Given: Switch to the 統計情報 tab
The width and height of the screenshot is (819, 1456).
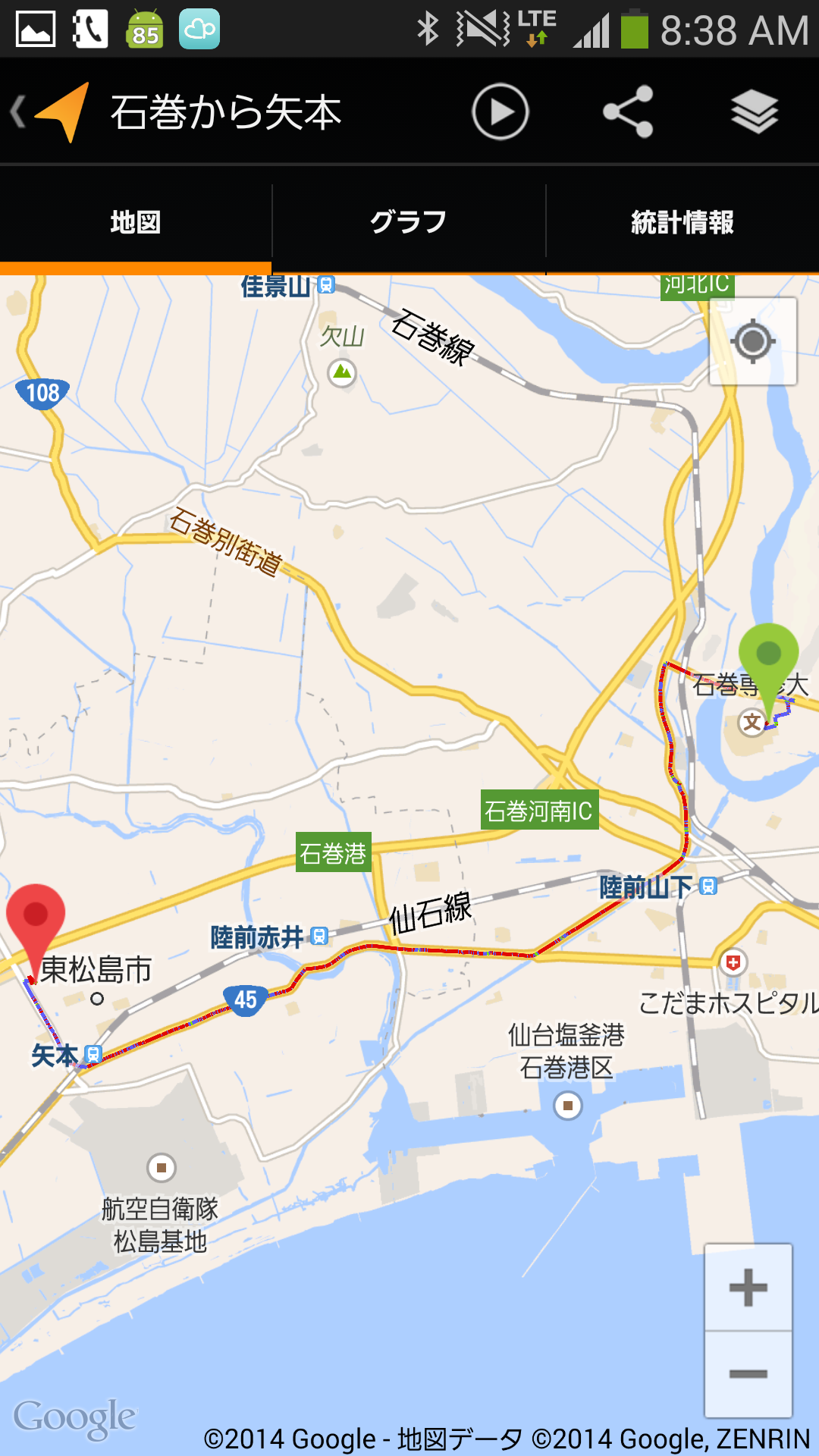Looking at the screenshot, I should [682, 222].
